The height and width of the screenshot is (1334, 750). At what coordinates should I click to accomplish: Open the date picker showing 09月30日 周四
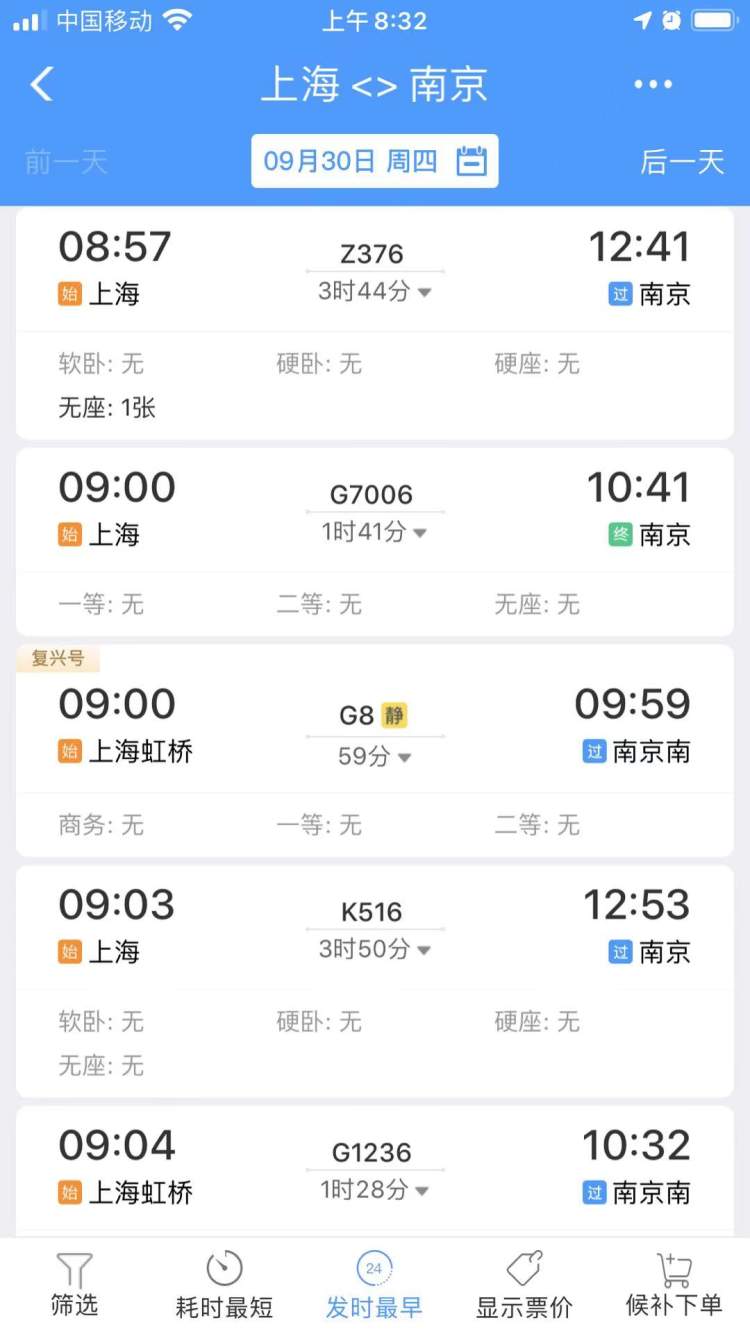(x=374, y=161)
